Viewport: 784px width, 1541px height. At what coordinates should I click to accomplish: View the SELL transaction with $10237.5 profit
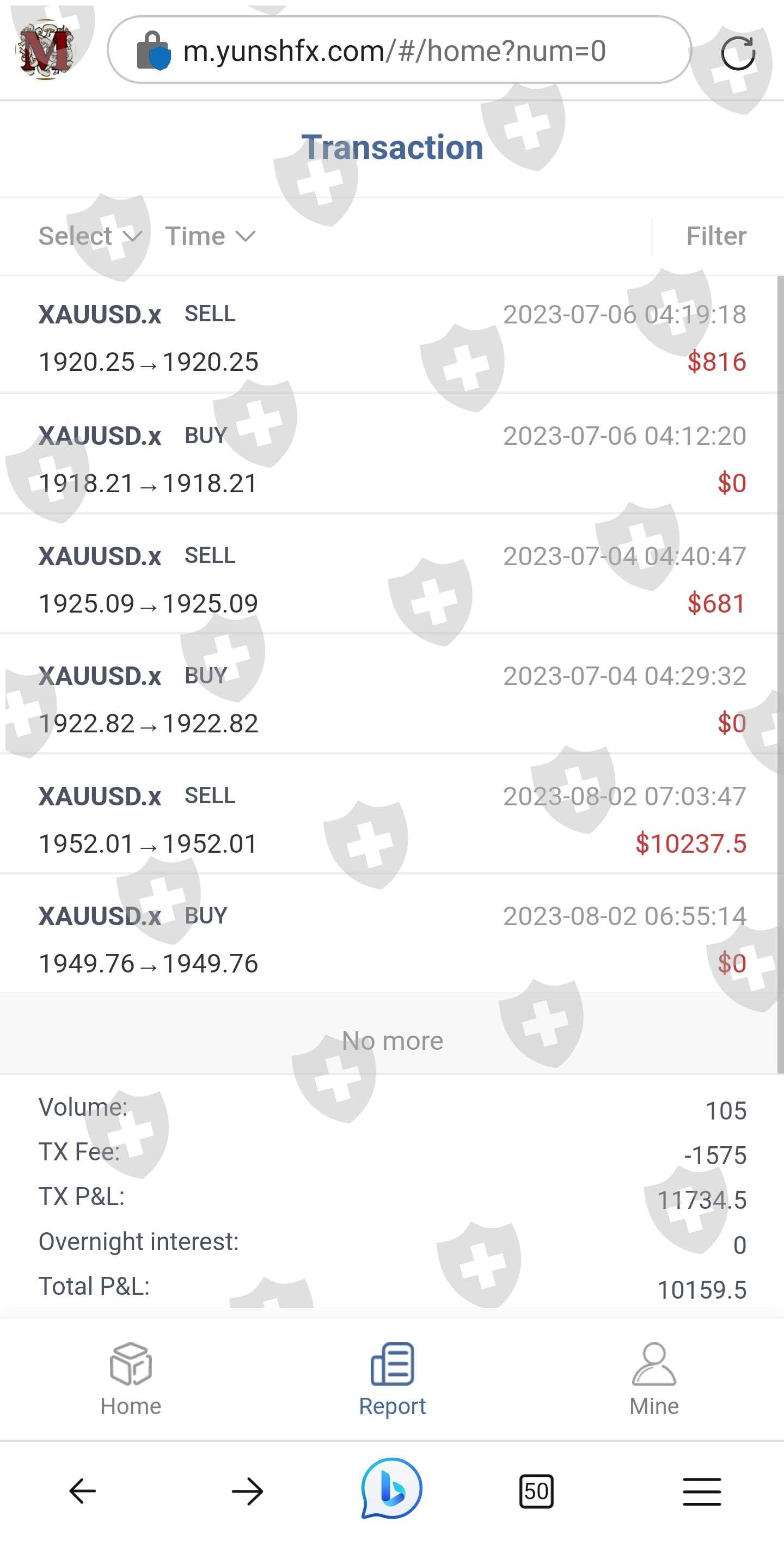click(x=391, y=820)
